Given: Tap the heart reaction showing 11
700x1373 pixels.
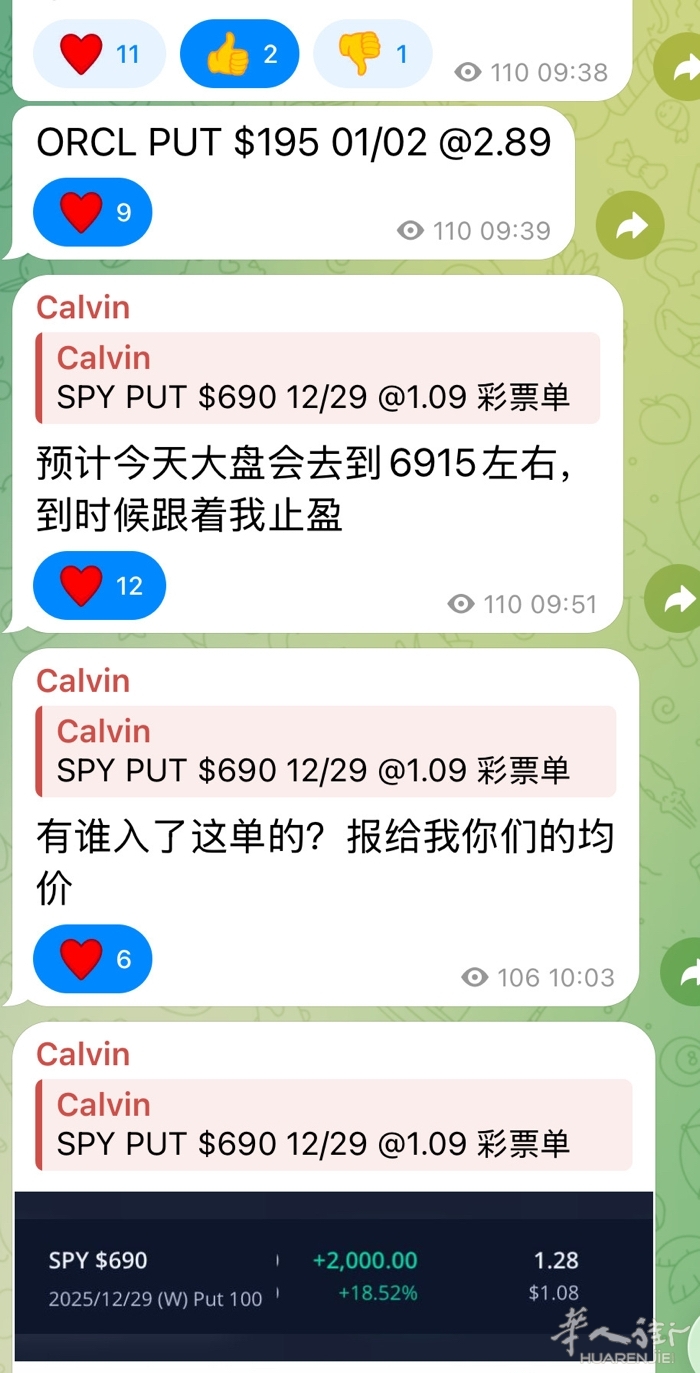Looking at the screenshot, I should click(x=99, y=53).
